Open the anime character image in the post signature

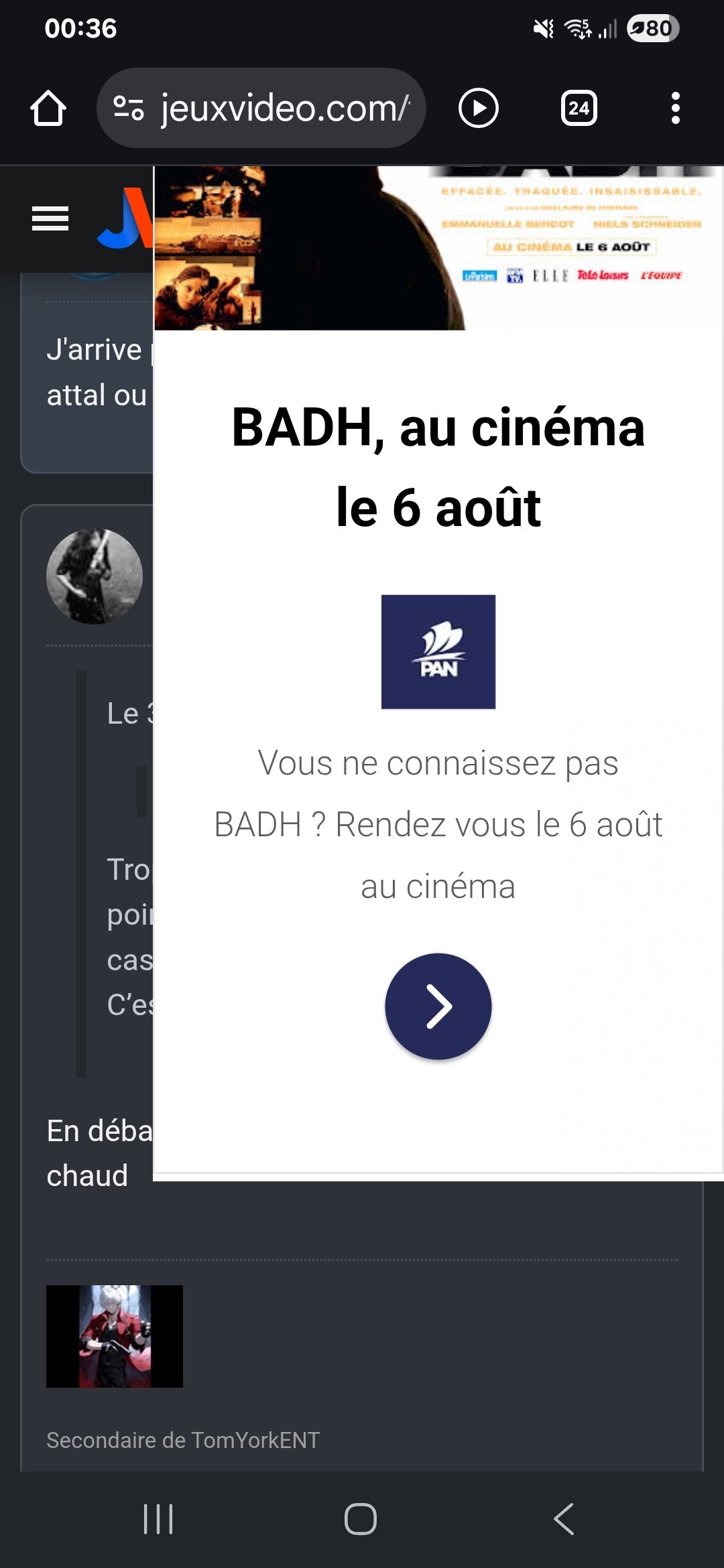115,1336
